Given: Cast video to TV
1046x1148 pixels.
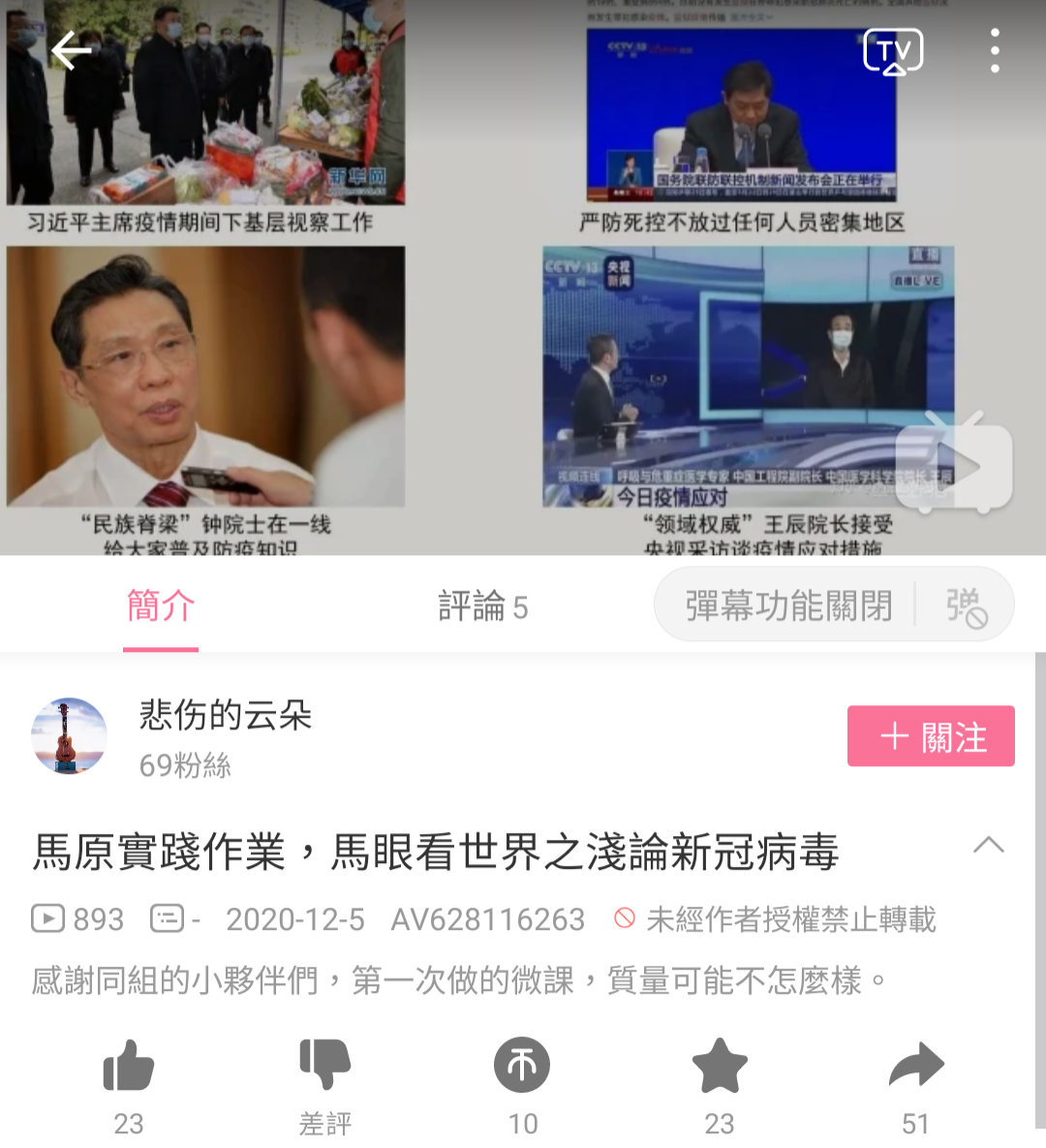Looking at the screenshot, I should pos(893,51).
